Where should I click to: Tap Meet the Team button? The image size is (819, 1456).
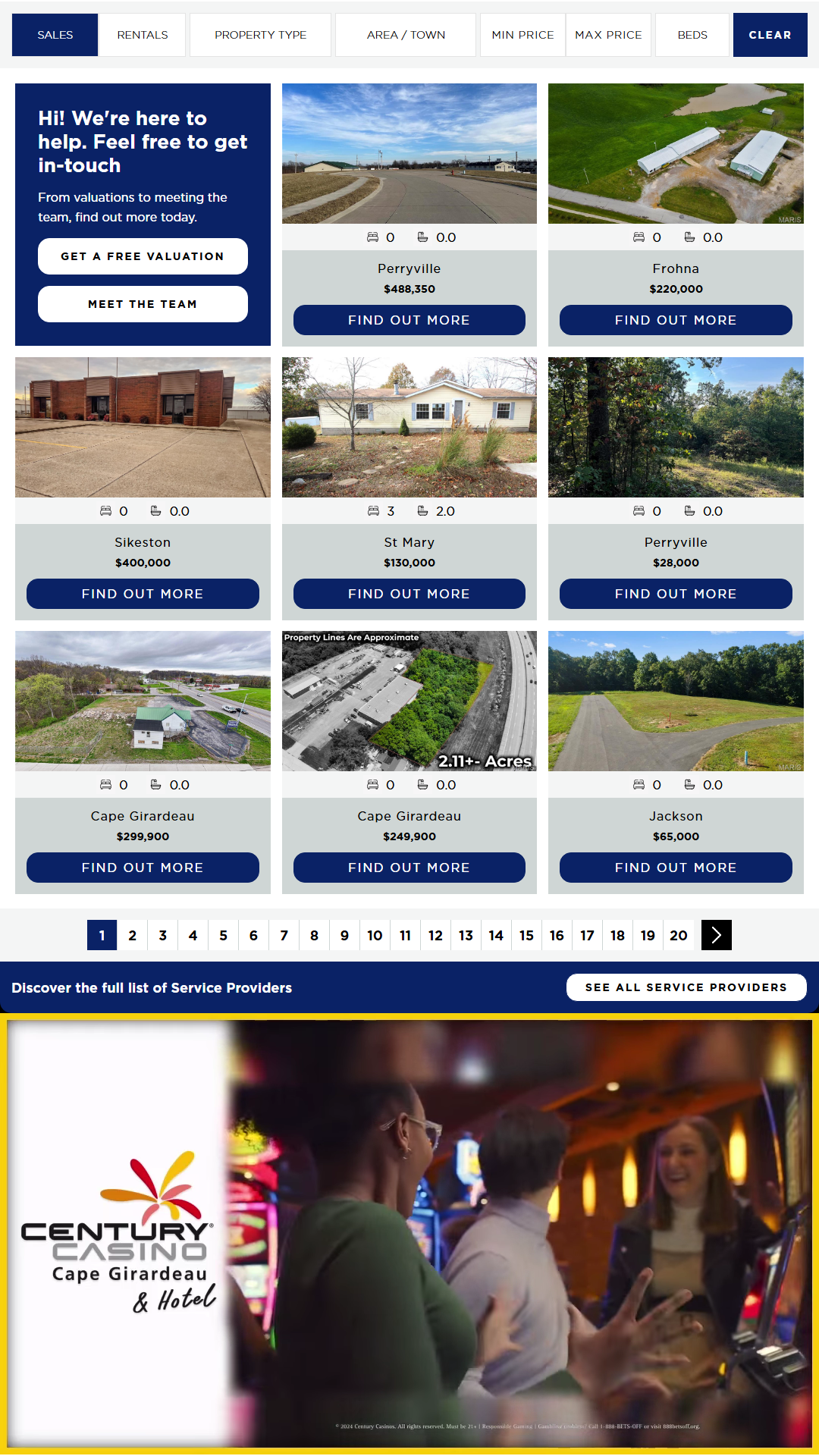click(x=143, y=304)
